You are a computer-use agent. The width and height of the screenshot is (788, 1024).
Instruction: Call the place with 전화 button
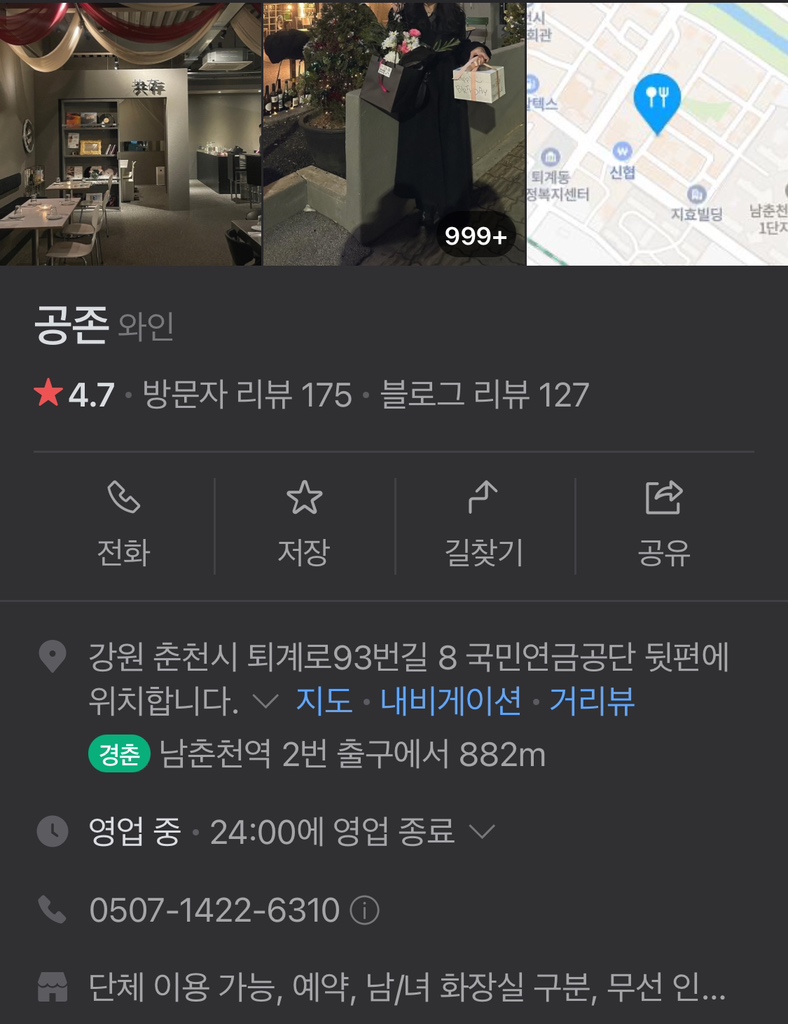[x=123, y=523]
